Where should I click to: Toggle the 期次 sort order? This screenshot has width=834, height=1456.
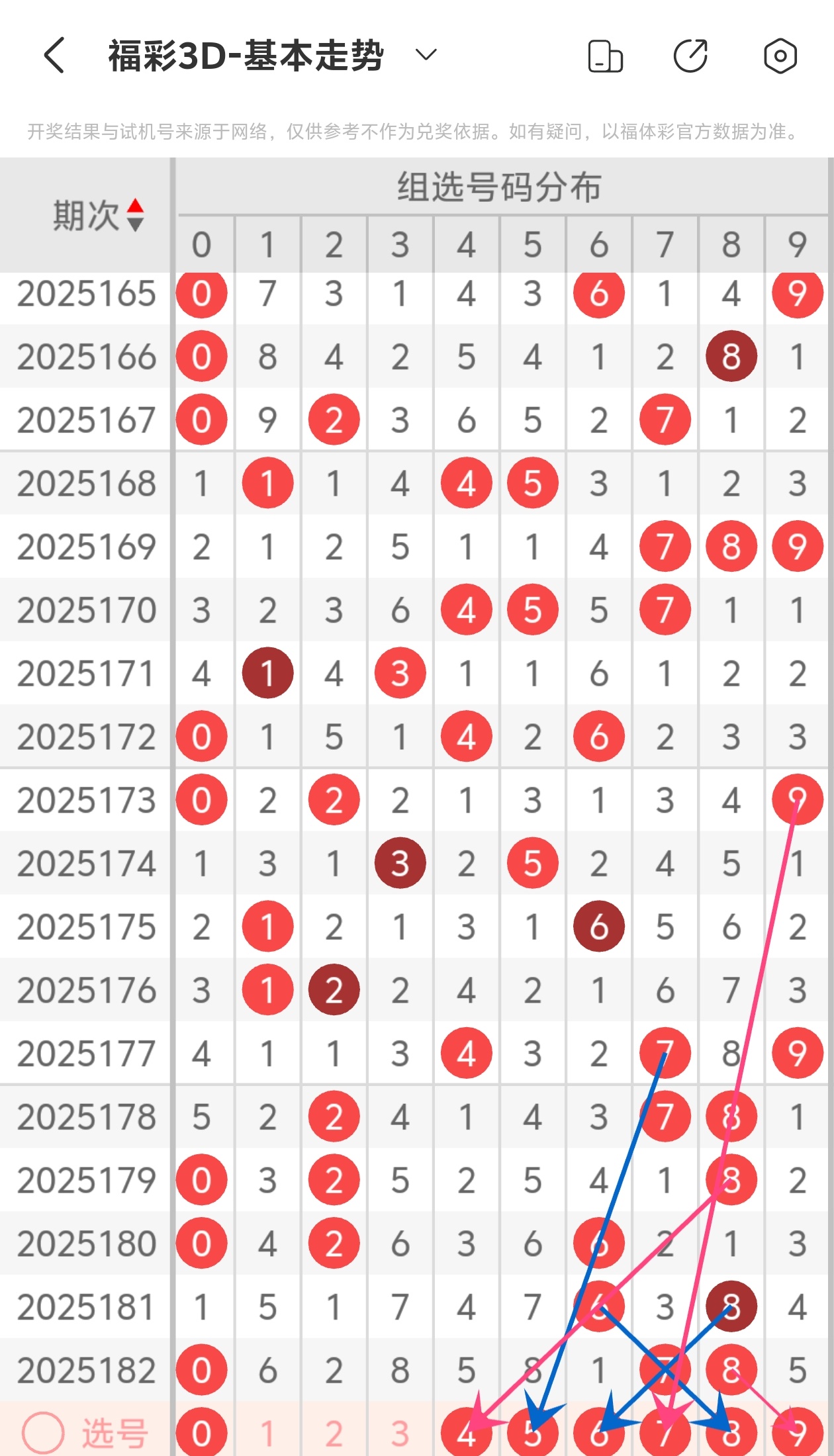[135, 215]
